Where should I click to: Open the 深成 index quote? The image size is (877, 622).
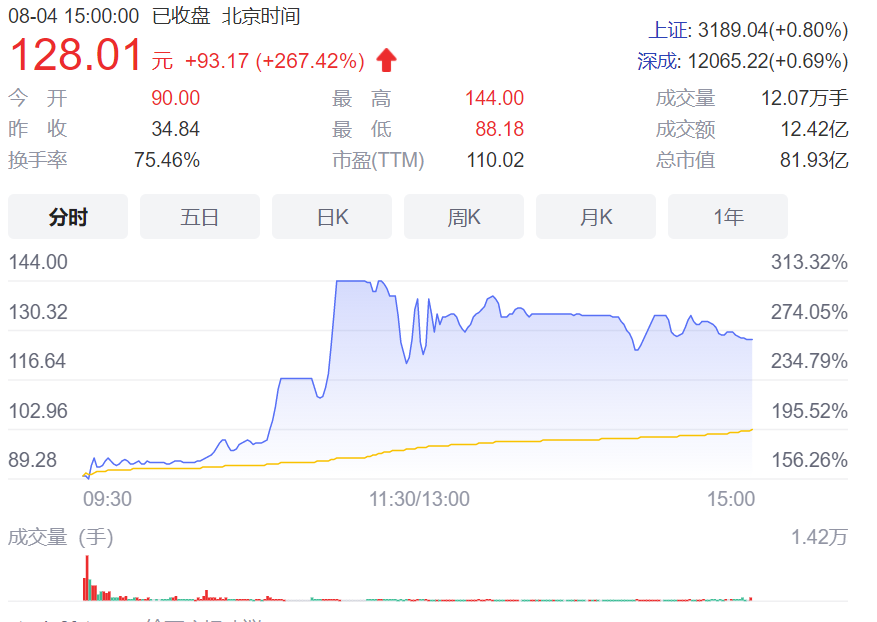[x=658, y=61]
